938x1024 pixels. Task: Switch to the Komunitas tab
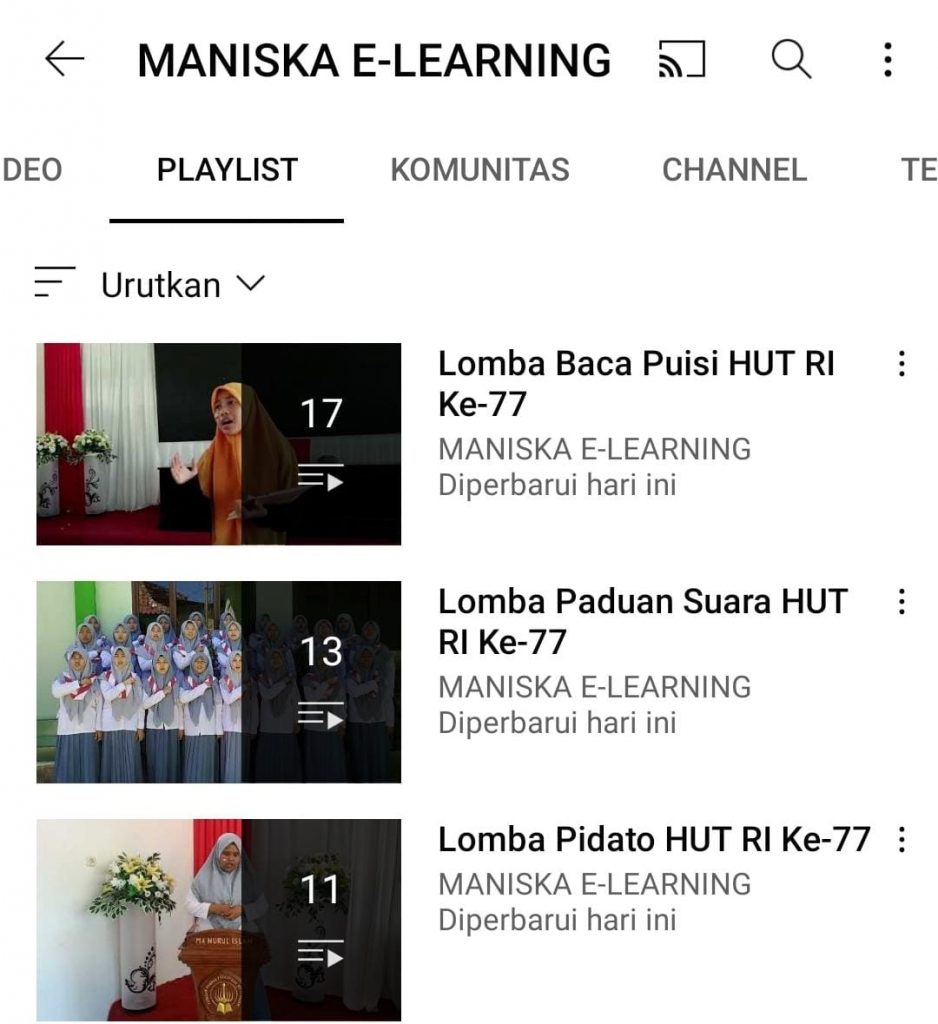click(x=479, y=170)
